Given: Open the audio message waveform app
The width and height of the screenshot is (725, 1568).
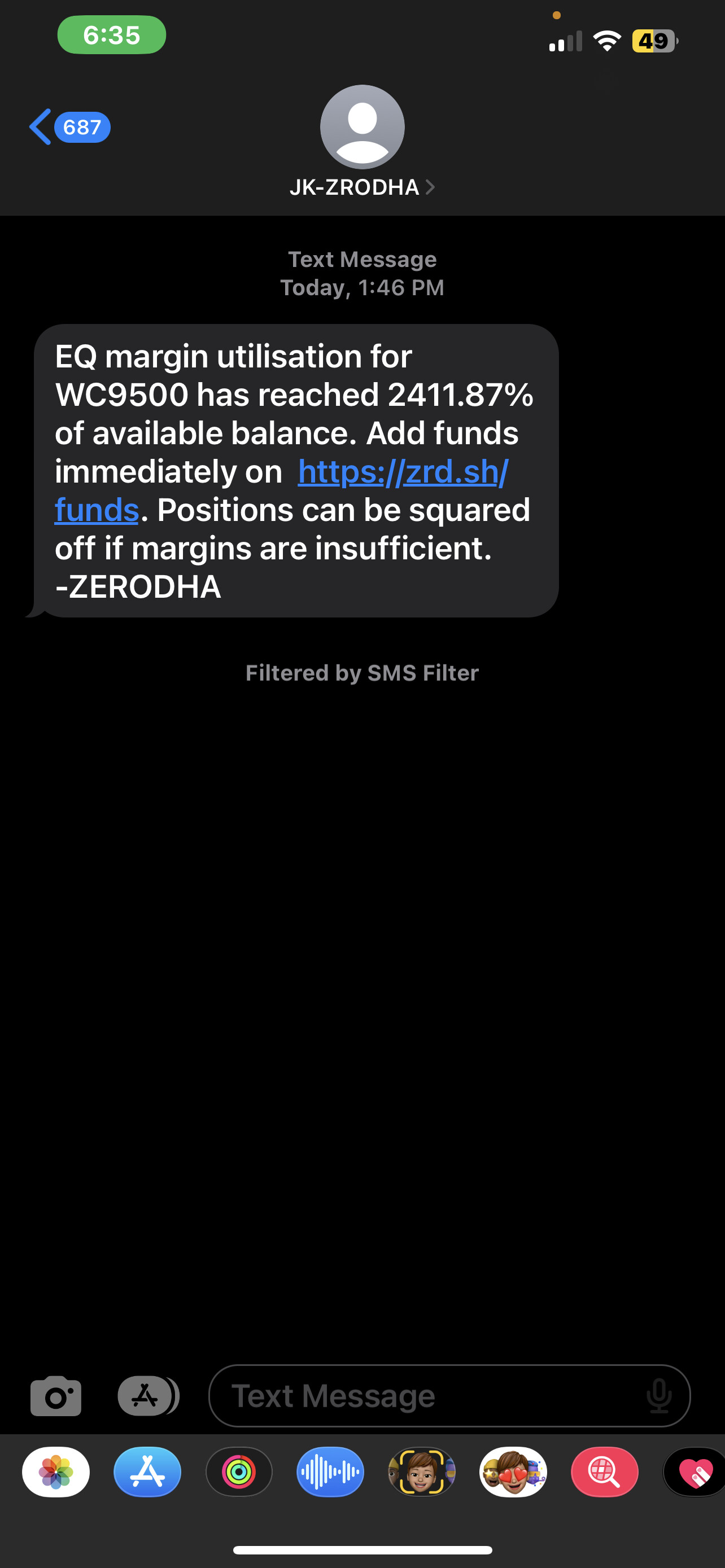Looking at the screenshot, I should tap(330, 1472).
